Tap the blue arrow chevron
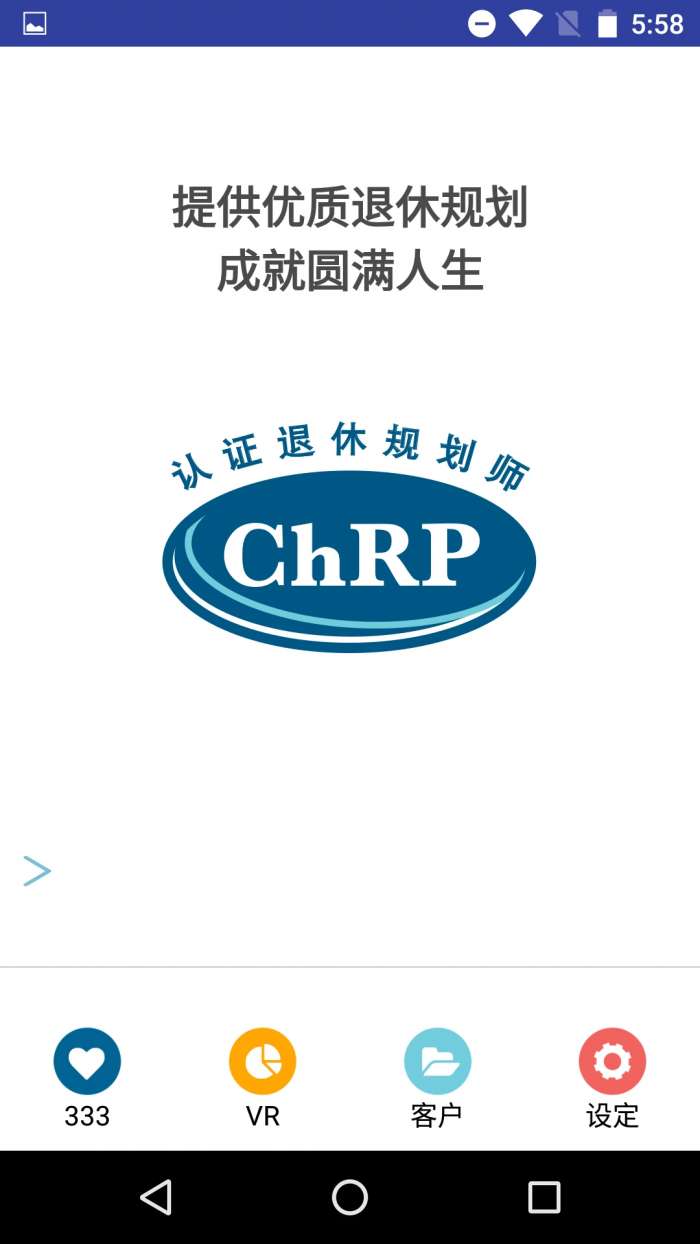 click(37, 871)
